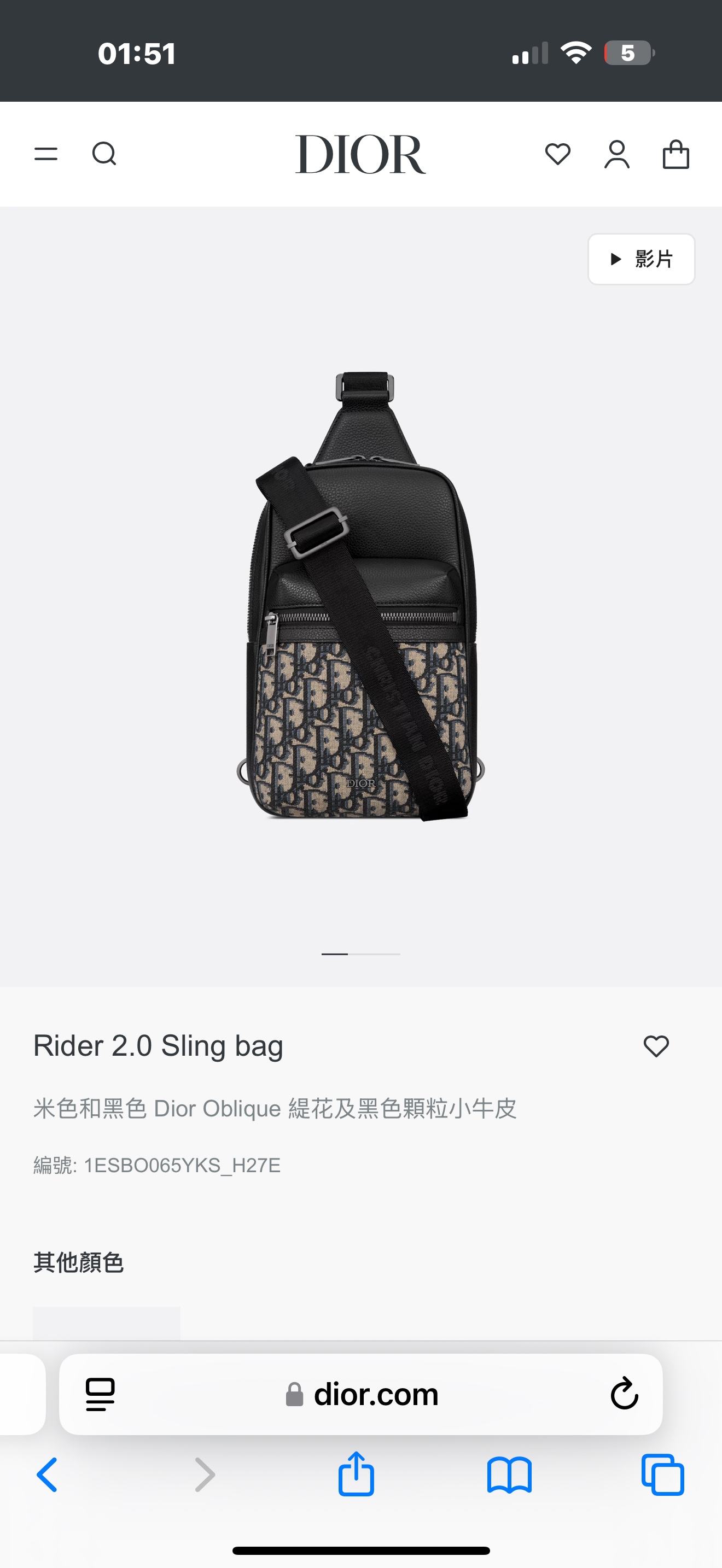Open Safari bookmarks
Screen dimensions: 722x1568
click(510, 1475)
